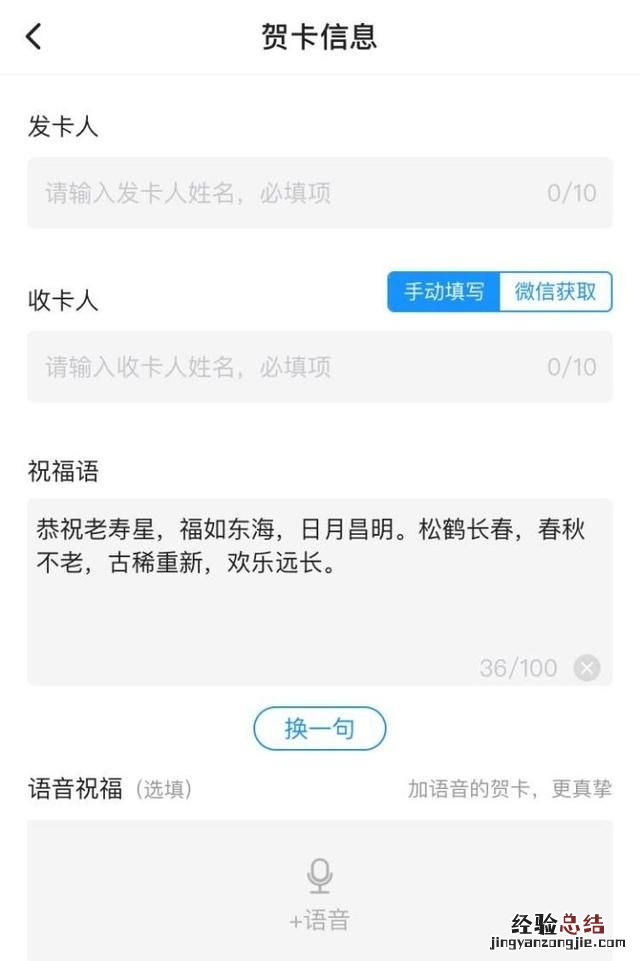Tap the 发卡人 name input field
The height and width of the screenshot is (961, 640).
[290, 193]
